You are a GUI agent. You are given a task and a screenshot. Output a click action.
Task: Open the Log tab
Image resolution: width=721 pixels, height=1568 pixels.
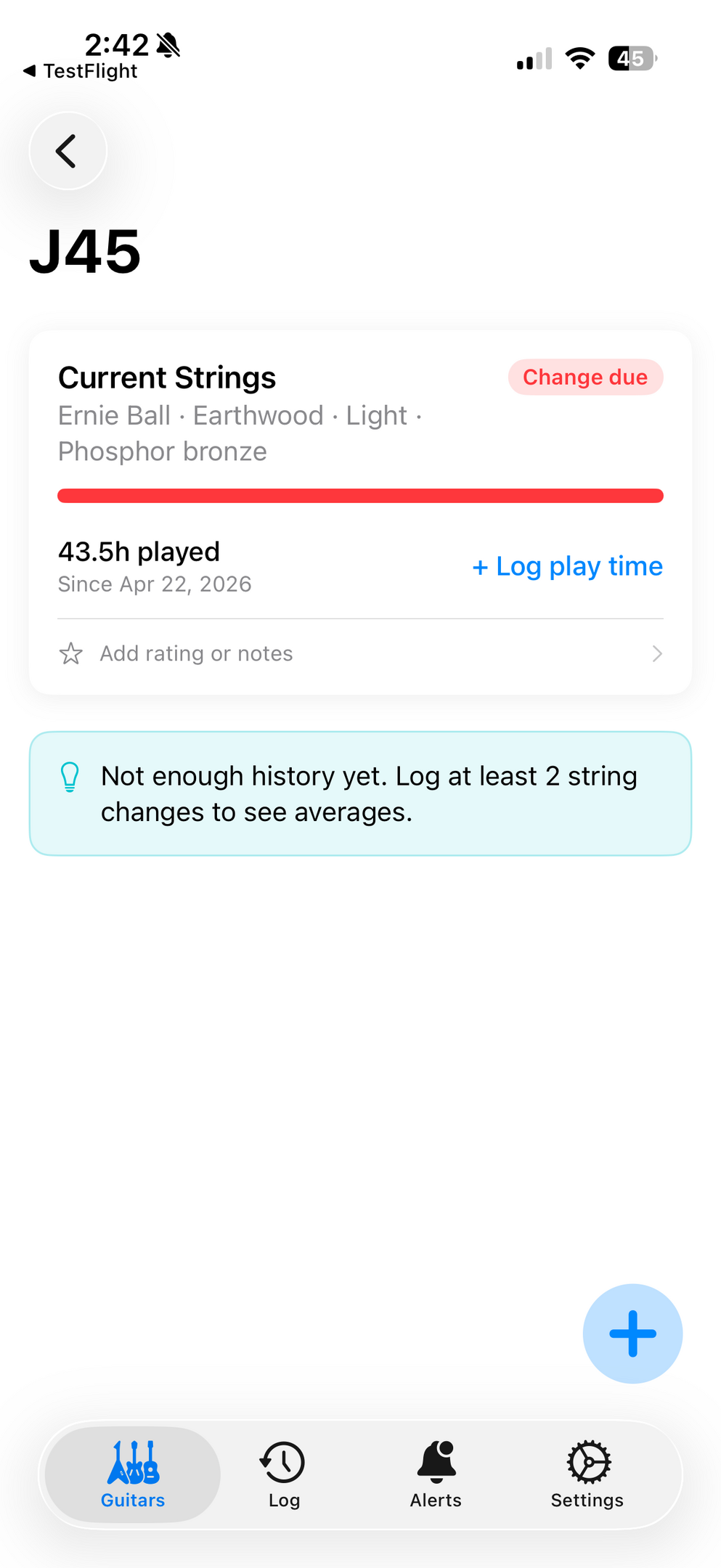pos(284,1474)
